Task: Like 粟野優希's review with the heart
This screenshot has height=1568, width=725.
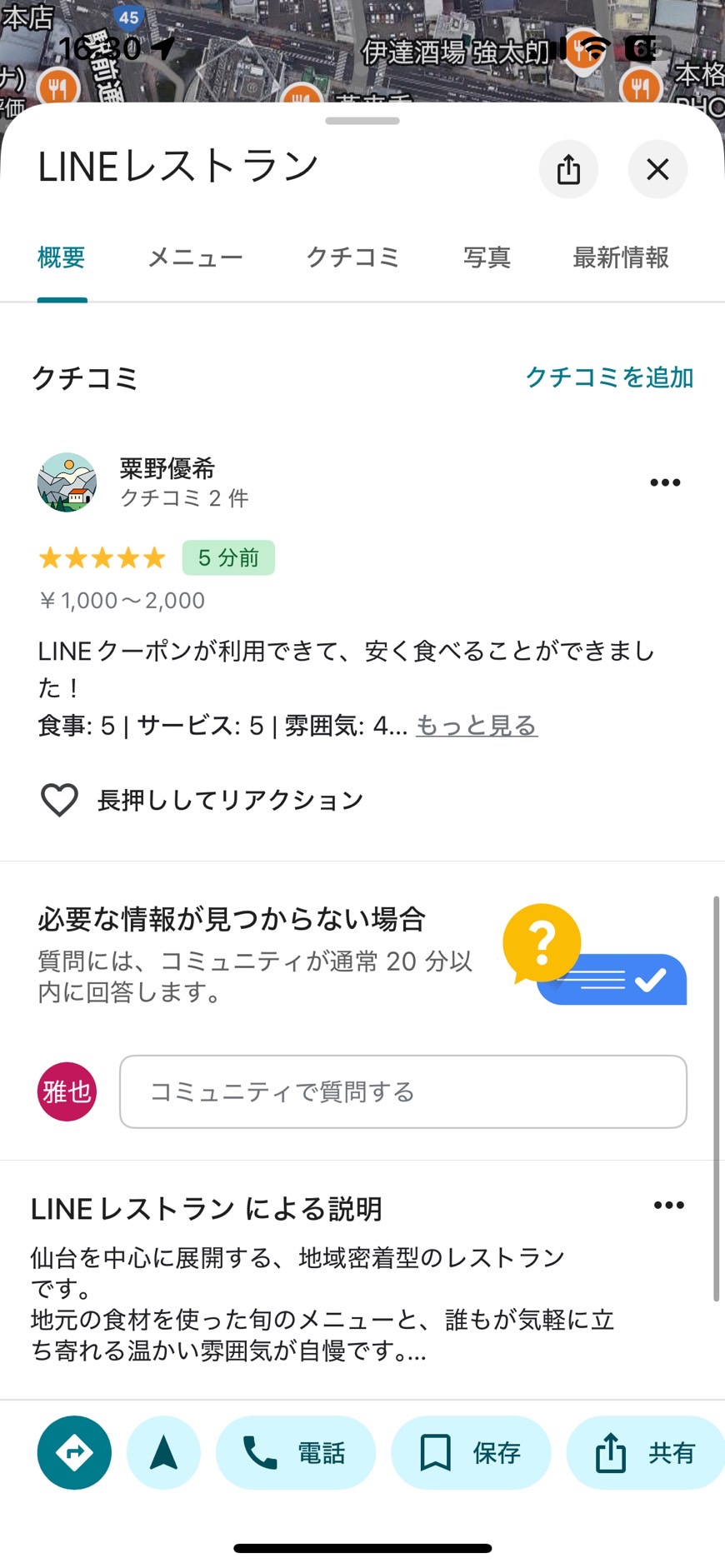Action: tap(59, 801)
